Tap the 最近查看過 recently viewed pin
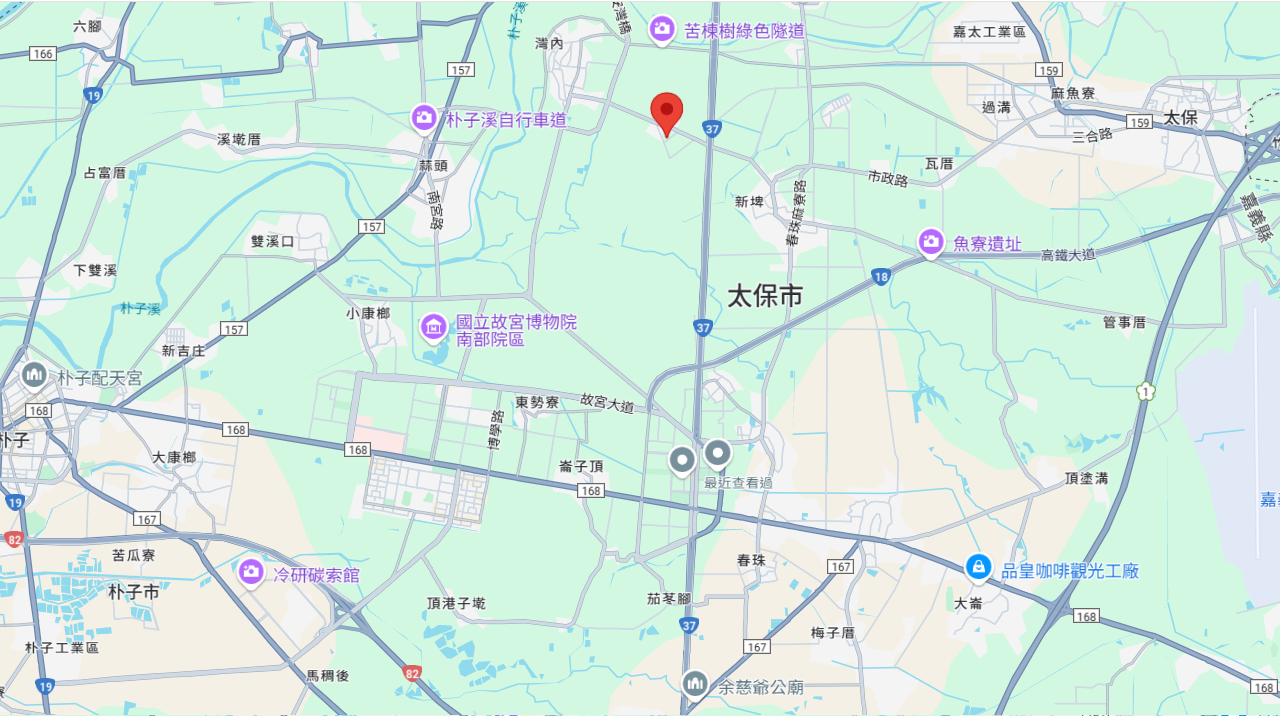This screenshot has width=1280, height=716. (718, 455)
